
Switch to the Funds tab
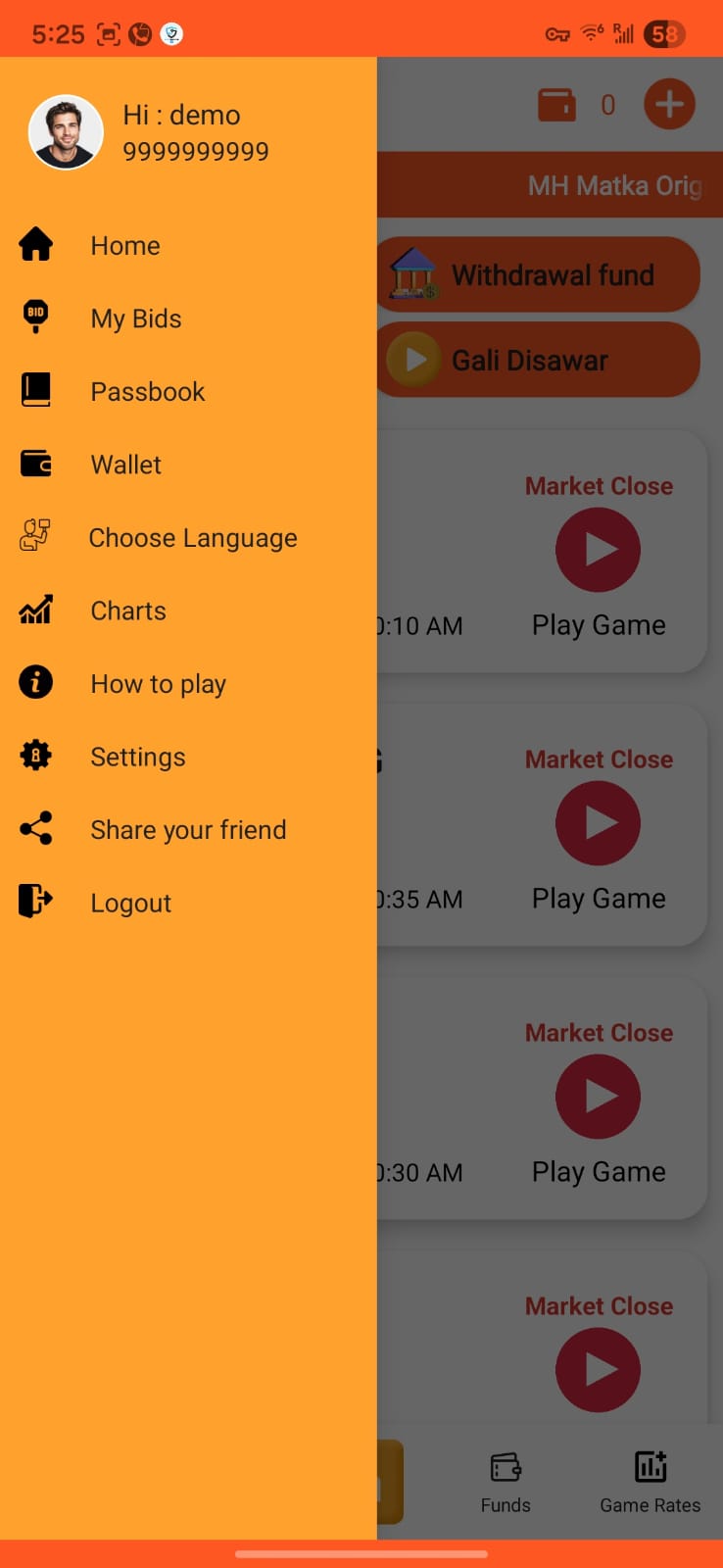(x=506, y=1482)
